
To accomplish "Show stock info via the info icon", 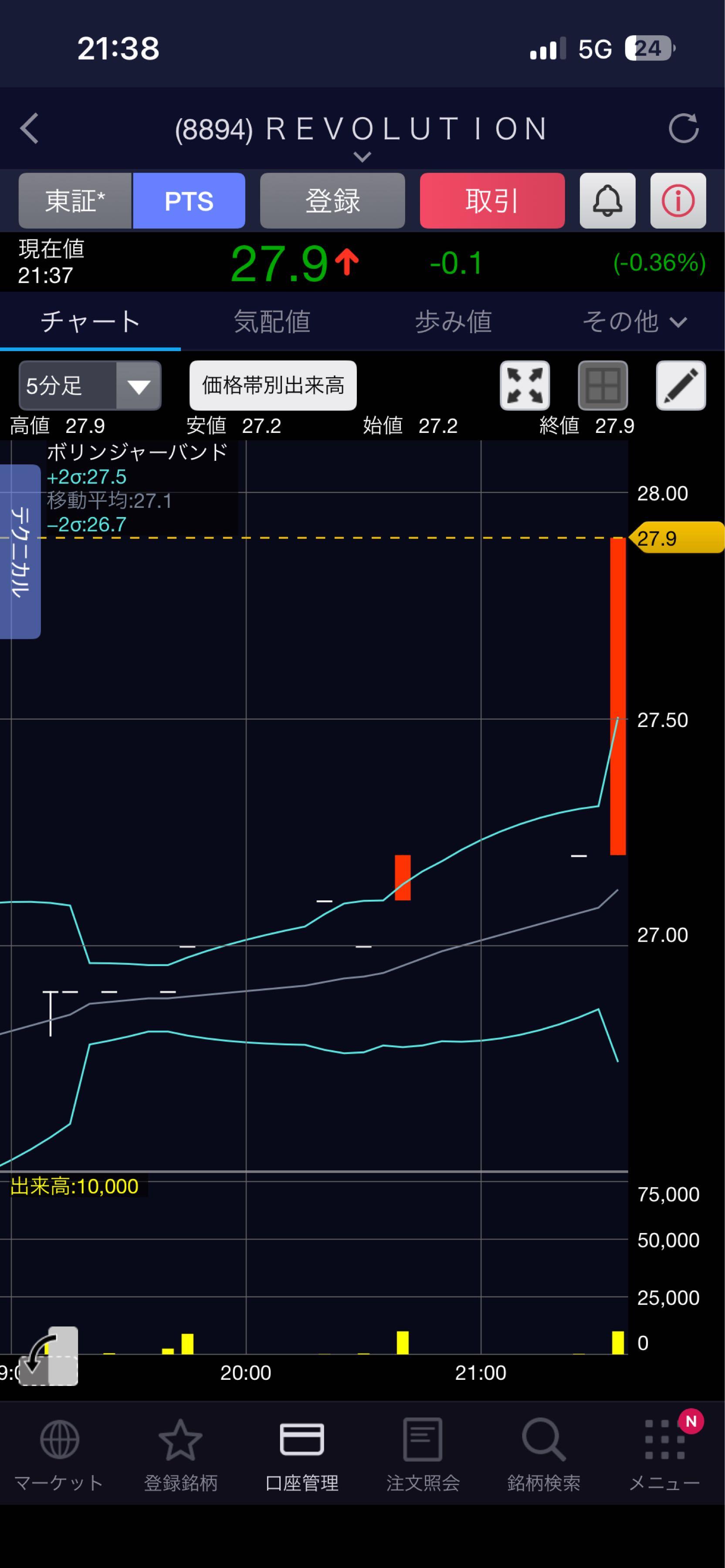I will point(678,201).
